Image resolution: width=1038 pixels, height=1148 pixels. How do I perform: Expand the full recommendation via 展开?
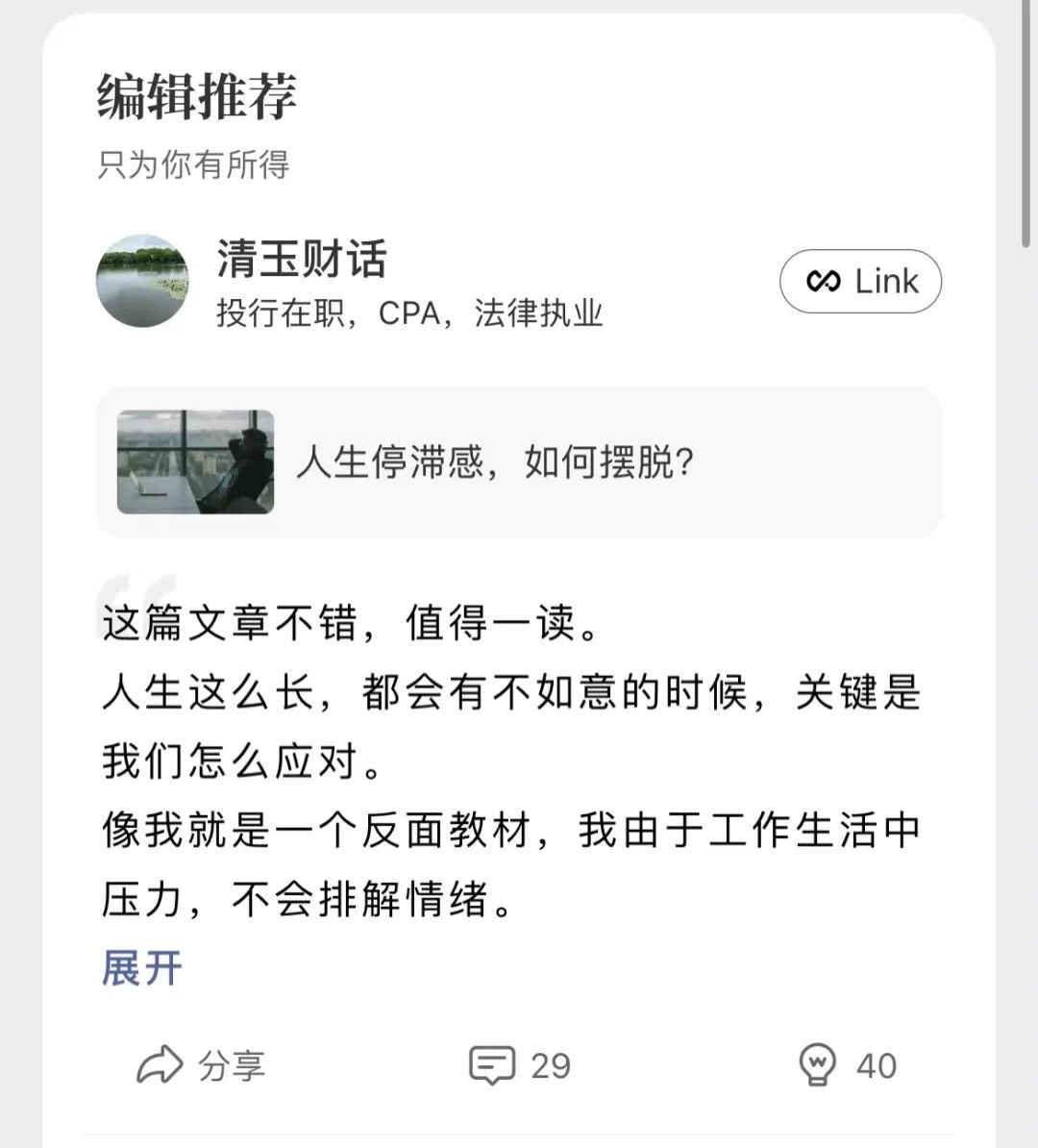(x=142, y=968)
